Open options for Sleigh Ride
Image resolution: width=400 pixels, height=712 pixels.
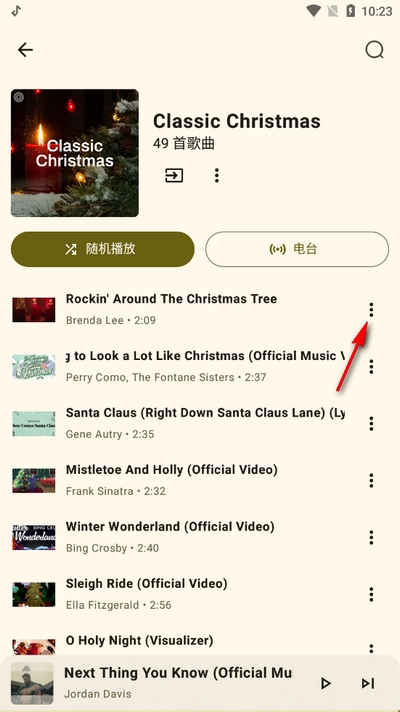[371, 594]
